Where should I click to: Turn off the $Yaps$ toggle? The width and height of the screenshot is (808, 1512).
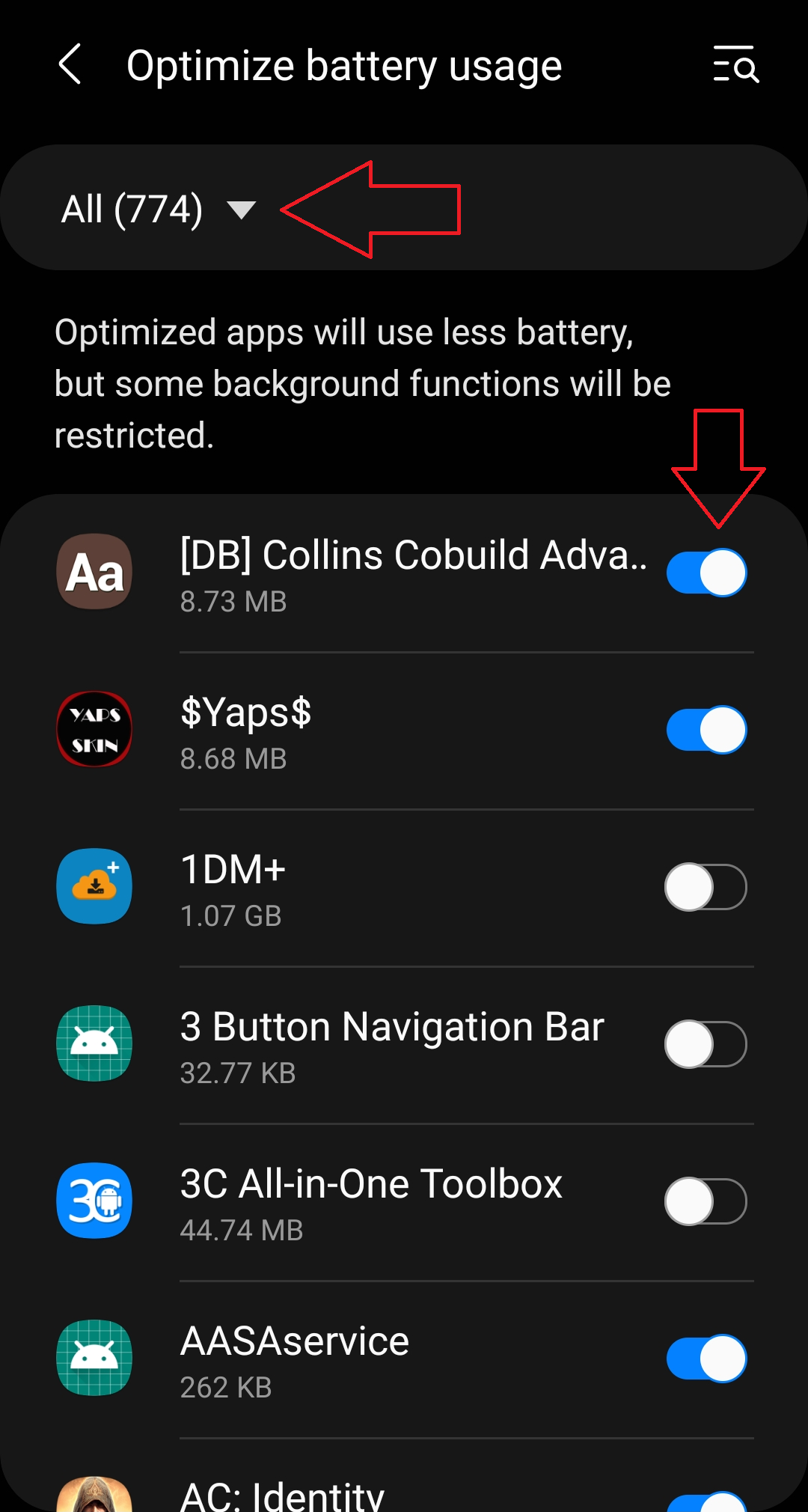pos(706,730)
